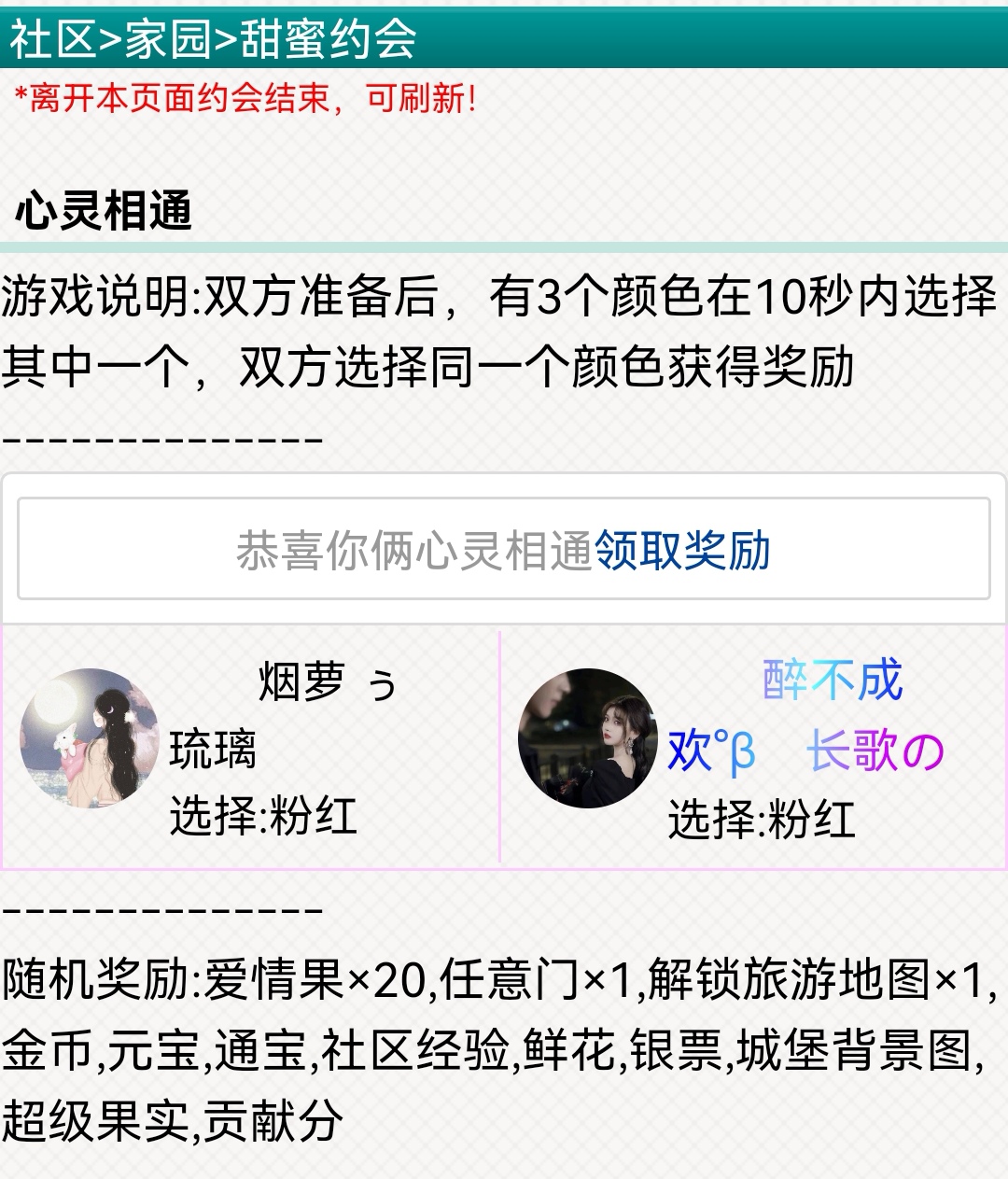Screen dimensions: 1008x1179
Task: Go back to 社区 in the breadcrumb
Action: click(52, 39)
